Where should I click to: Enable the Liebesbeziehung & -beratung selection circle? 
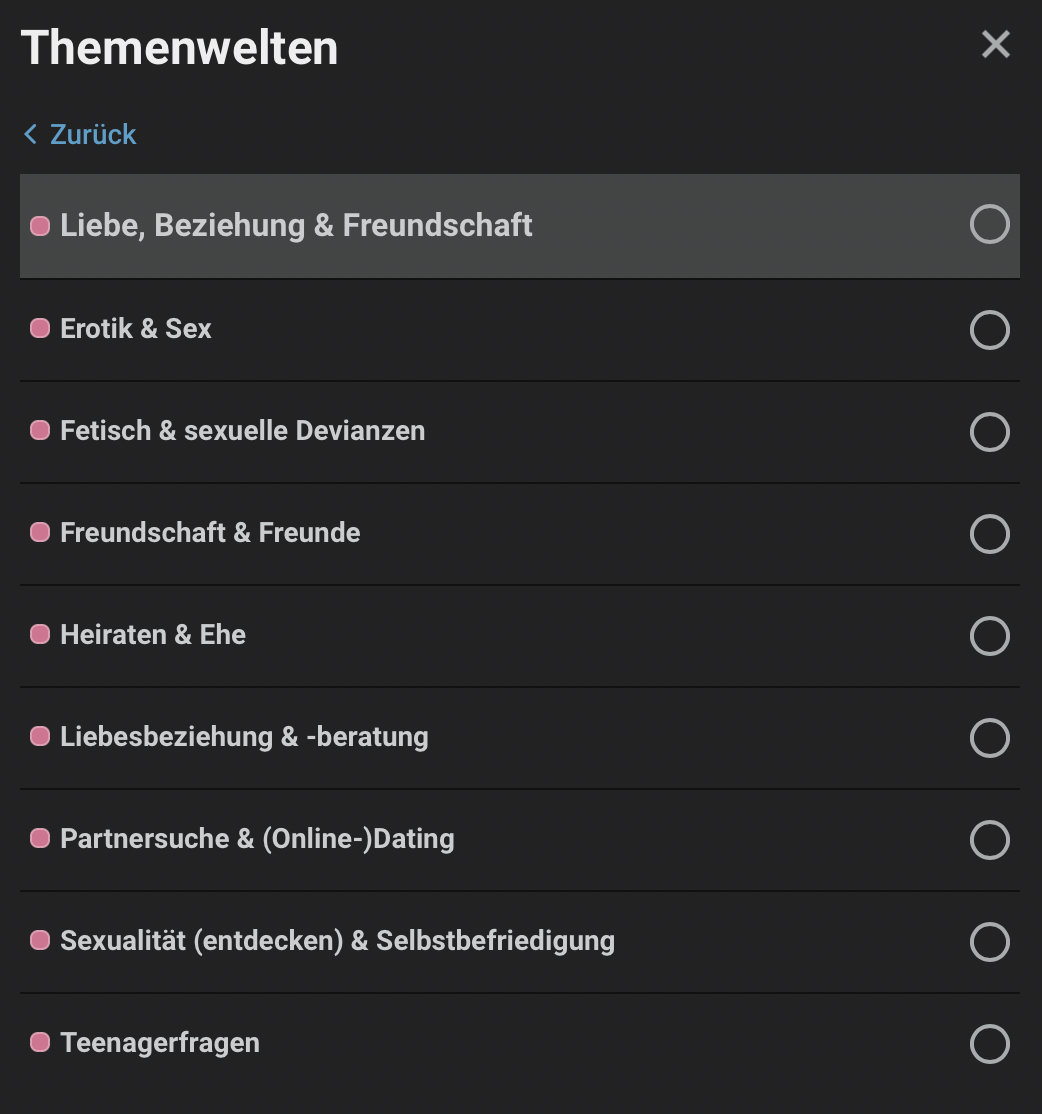989,737
